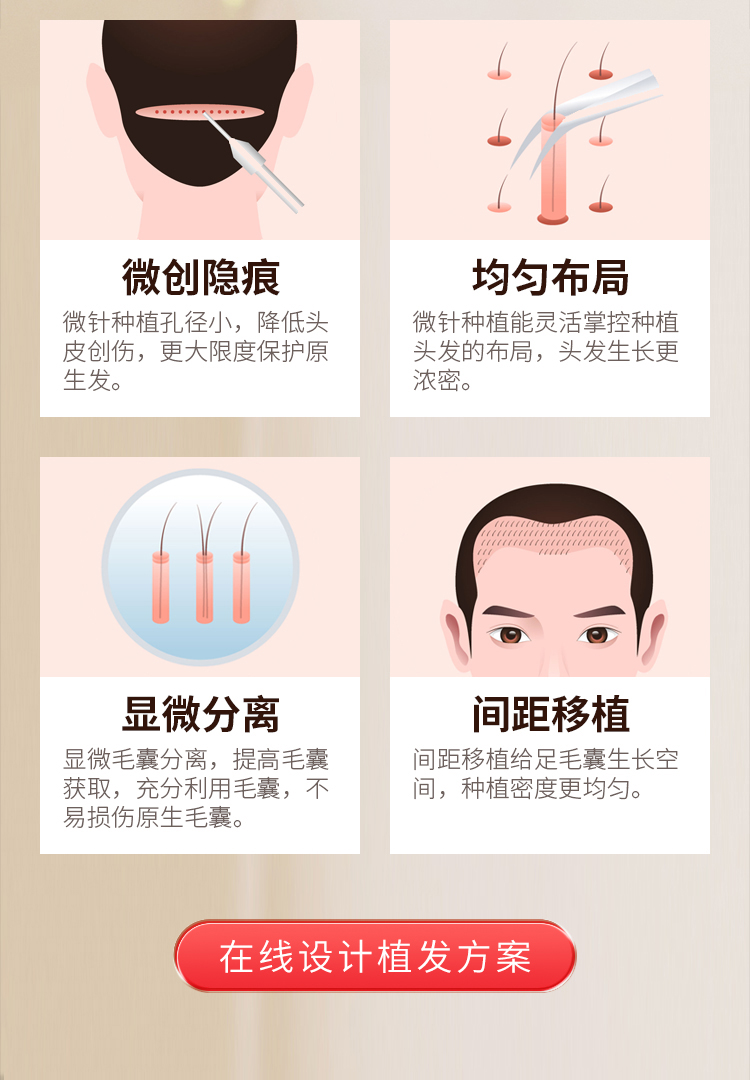Screen dimensions: 750x1080
Task: Tap the 在线设计植发方案 button
Action: (x=375, y=956)
